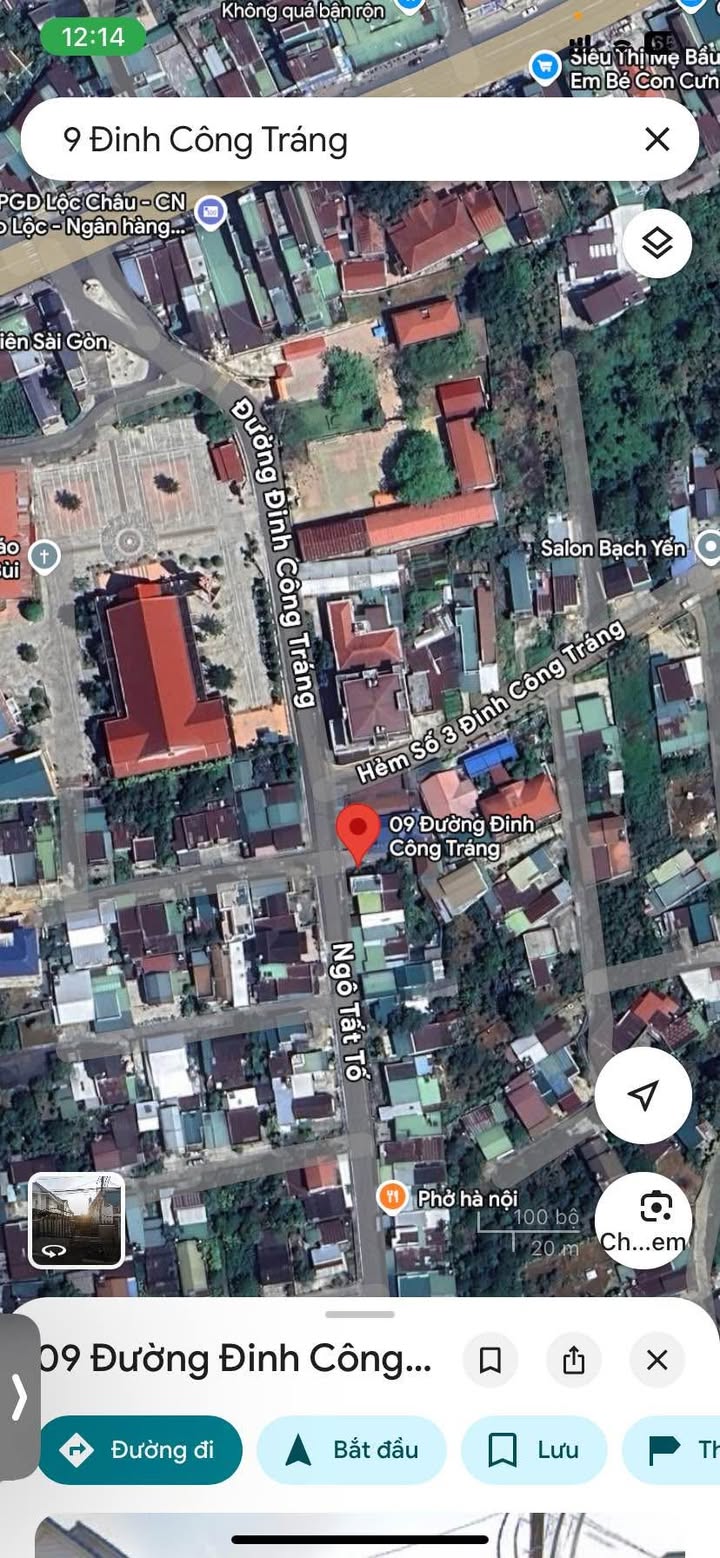The image size is (720, 1558).
Task: Tap the Lưu chip to save
Action: [534, 1450]
